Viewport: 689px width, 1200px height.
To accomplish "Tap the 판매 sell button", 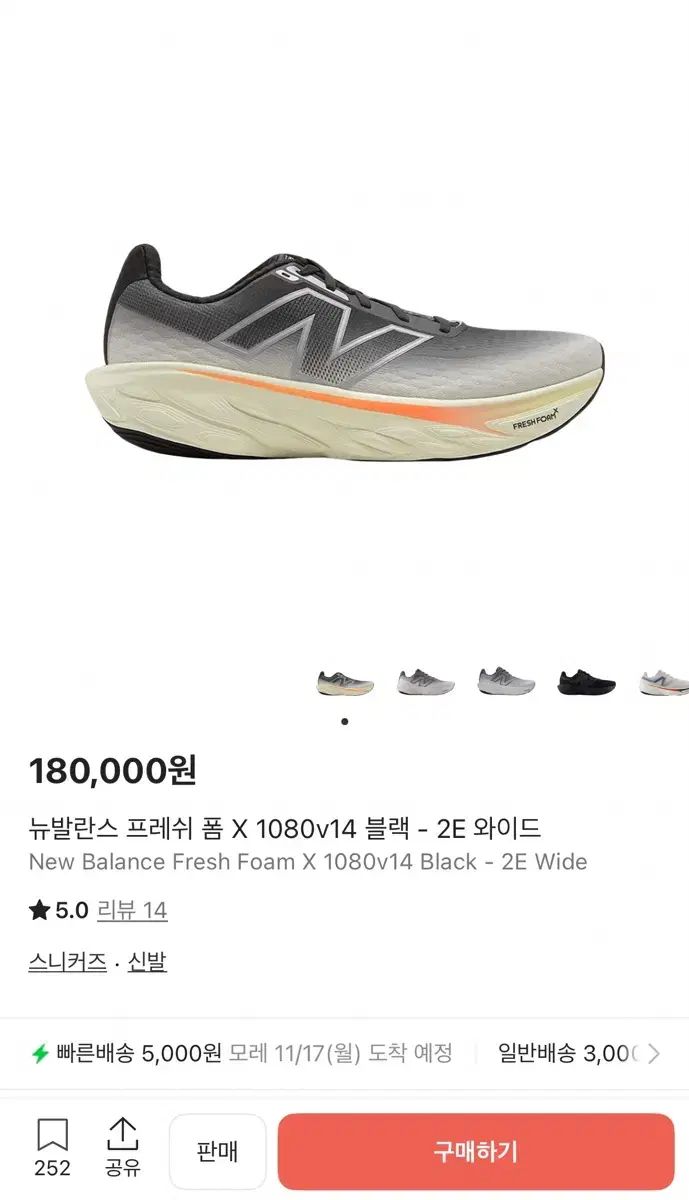I will (217, 1151).
